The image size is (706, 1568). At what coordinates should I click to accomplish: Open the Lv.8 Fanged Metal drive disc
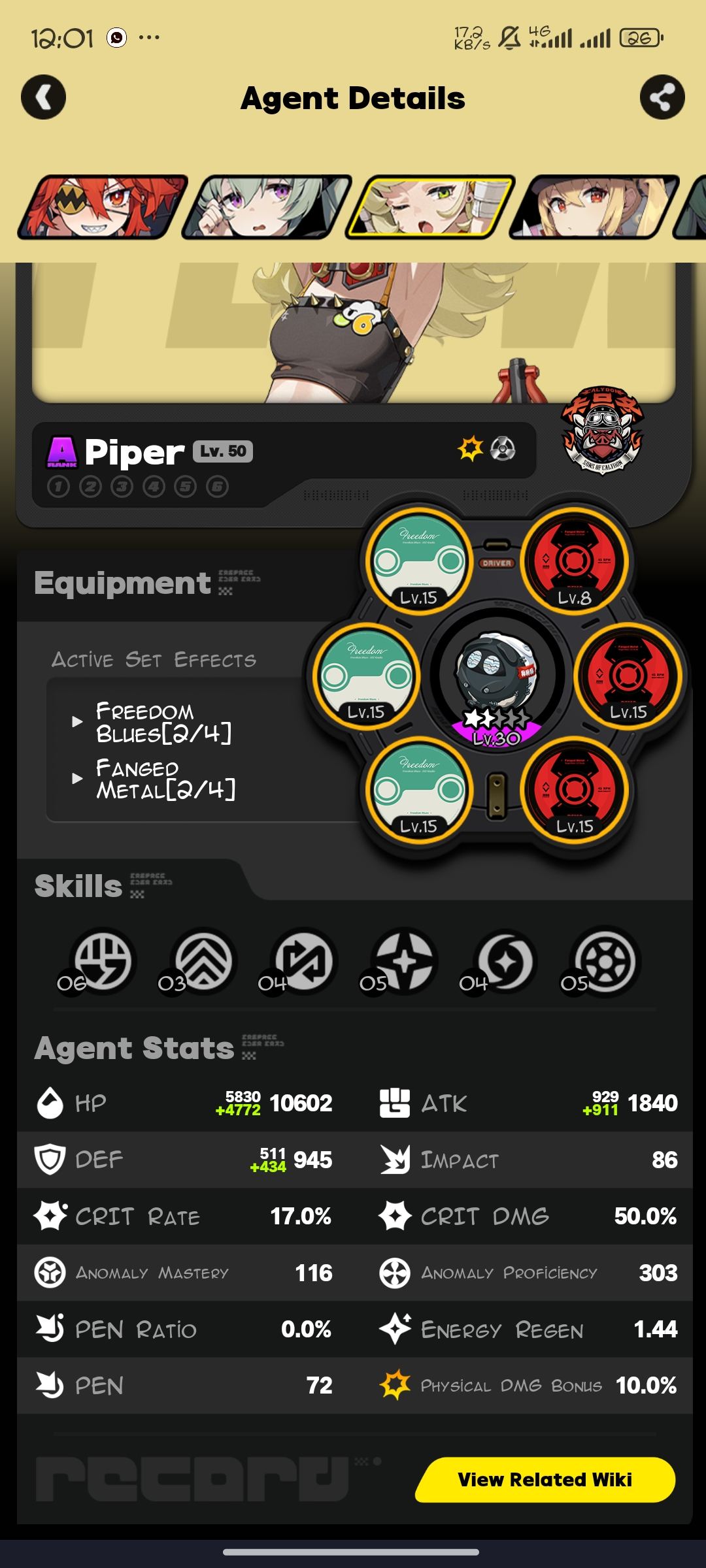(575, 562)
